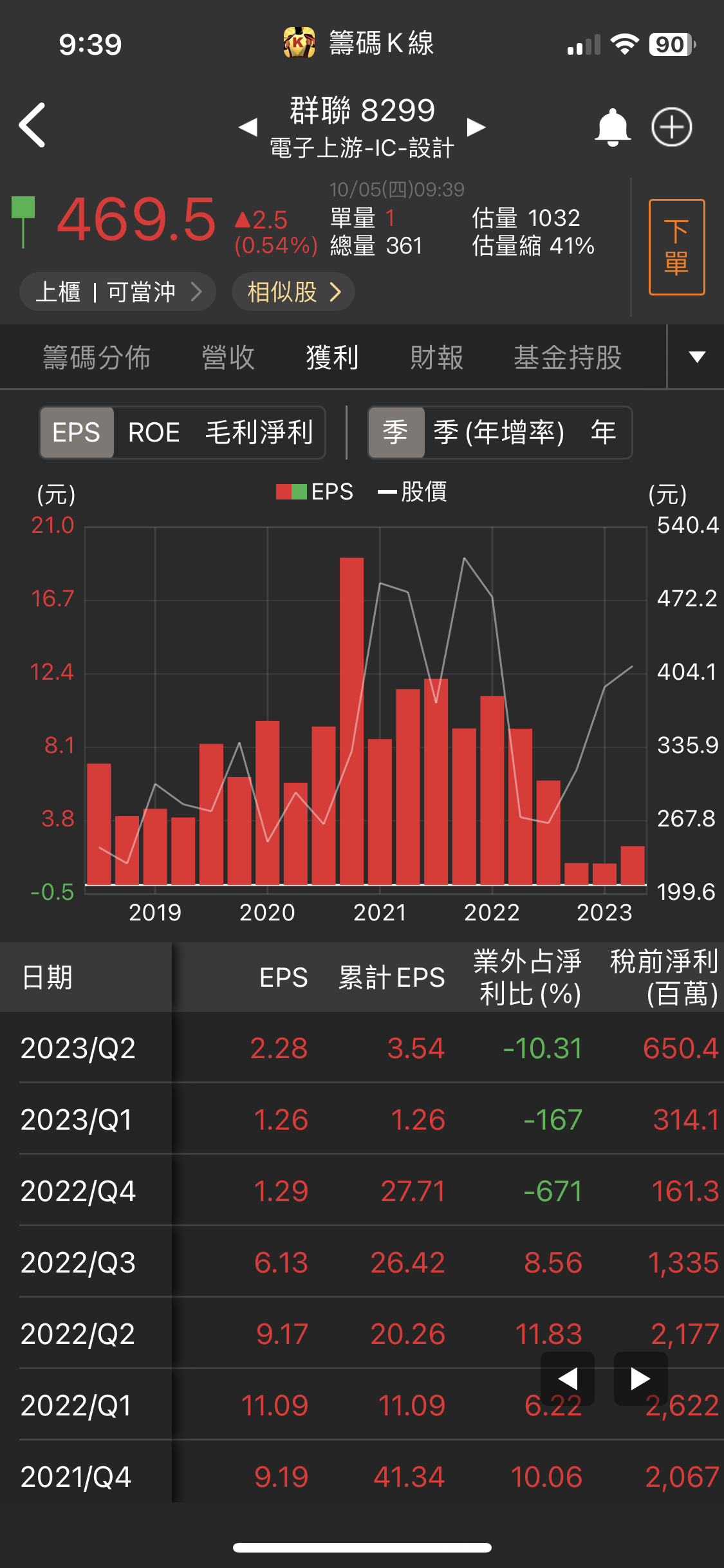Add 群聯 to watchlist with plus icon
724x1568 pixels.
pyautogui.click(x=671, y=127)
